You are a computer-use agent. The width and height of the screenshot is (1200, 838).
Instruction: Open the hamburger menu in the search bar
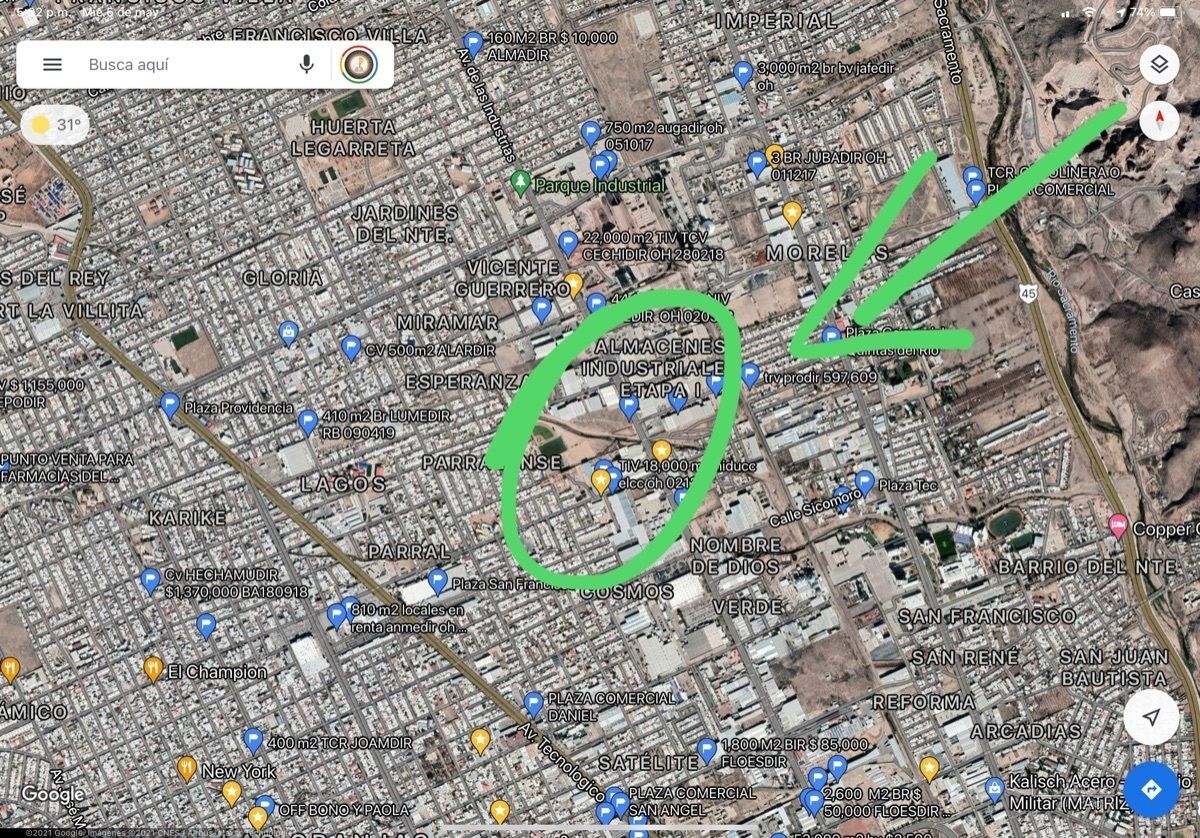coord(52,65)
